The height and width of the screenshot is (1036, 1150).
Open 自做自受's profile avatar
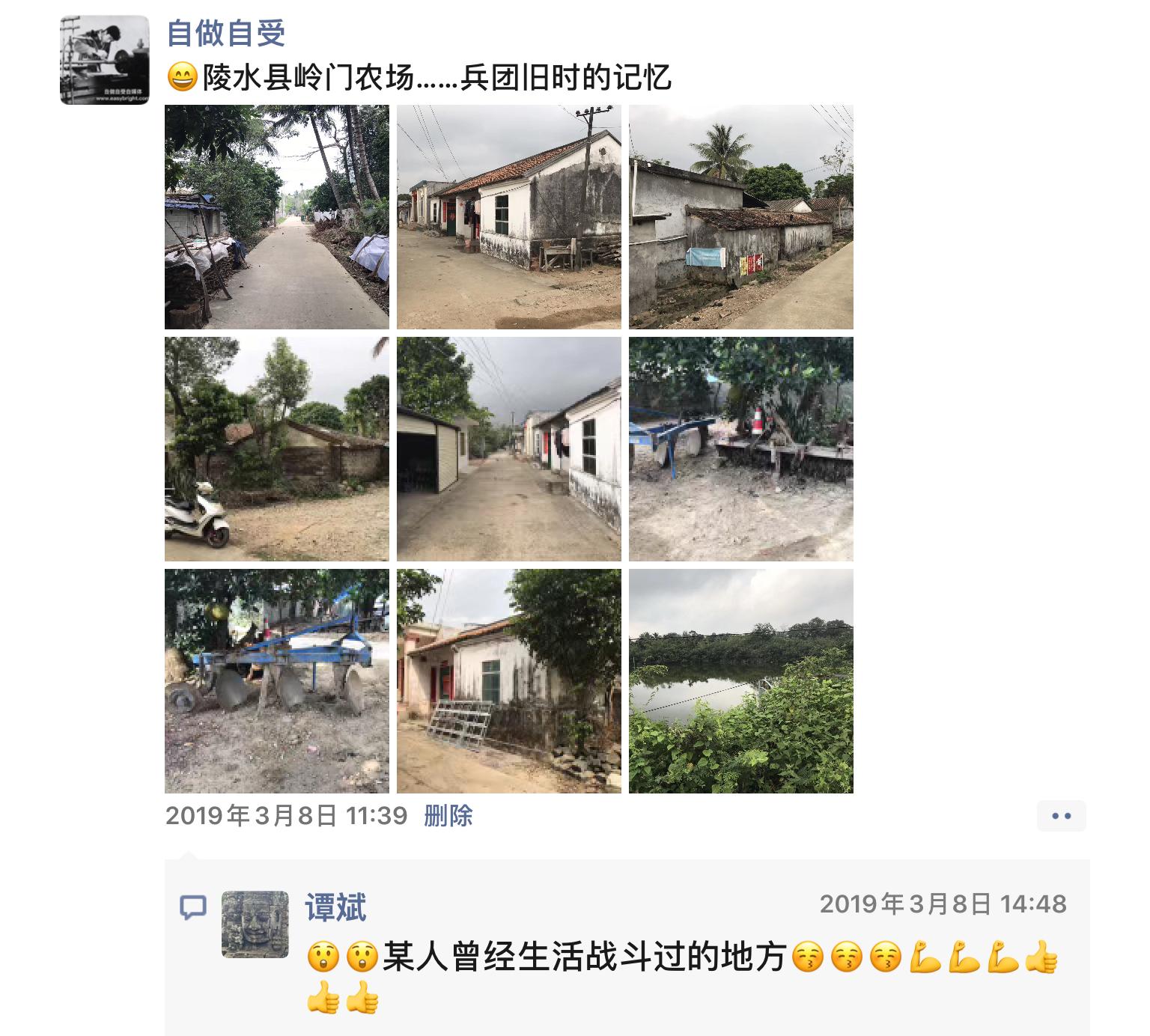pyautogui.click(x=104, y=60)
